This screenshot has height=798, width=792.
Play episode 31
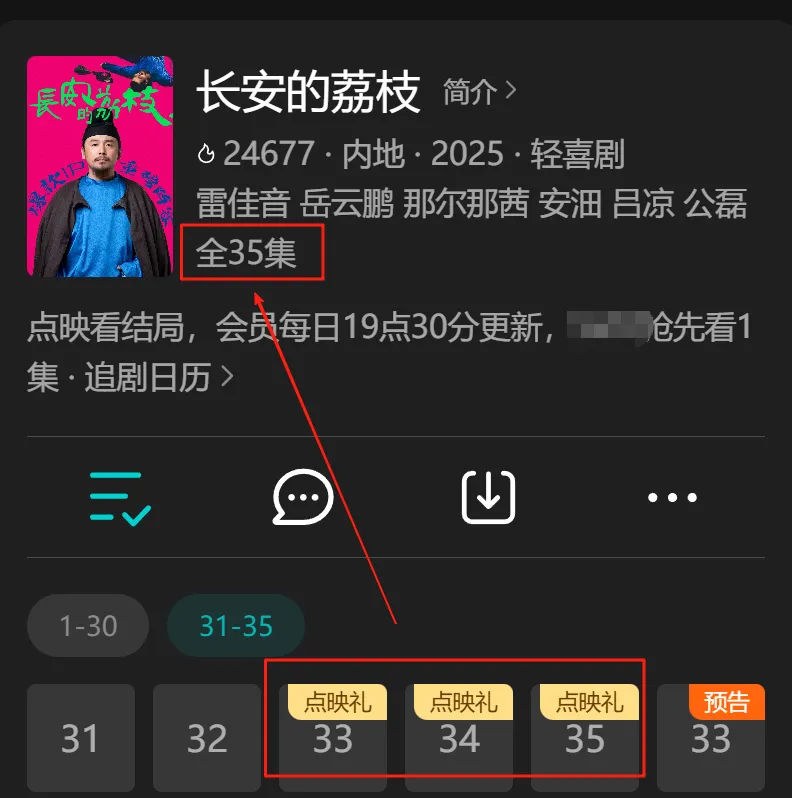click(81, 739)
